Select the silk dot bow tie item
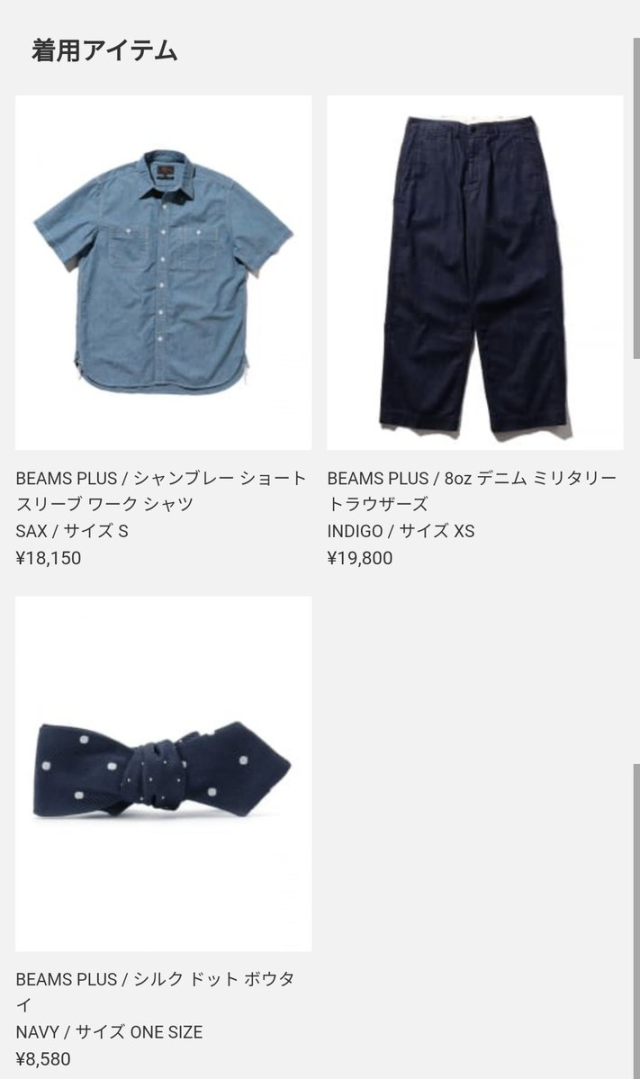640x1079 pixels. pyautogui.click(x=163, y=773)
